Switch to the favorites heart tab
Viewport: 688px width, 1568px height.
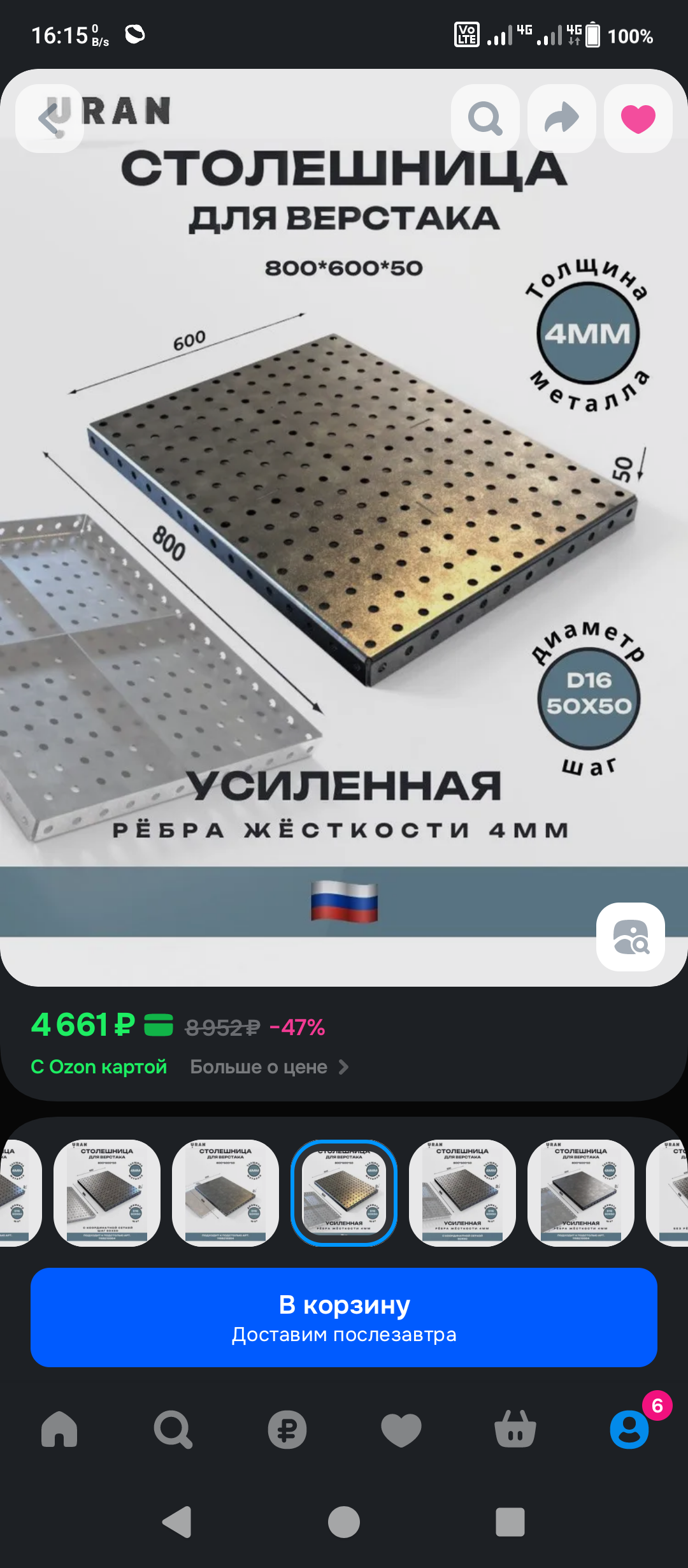(x=401, y=1429)
